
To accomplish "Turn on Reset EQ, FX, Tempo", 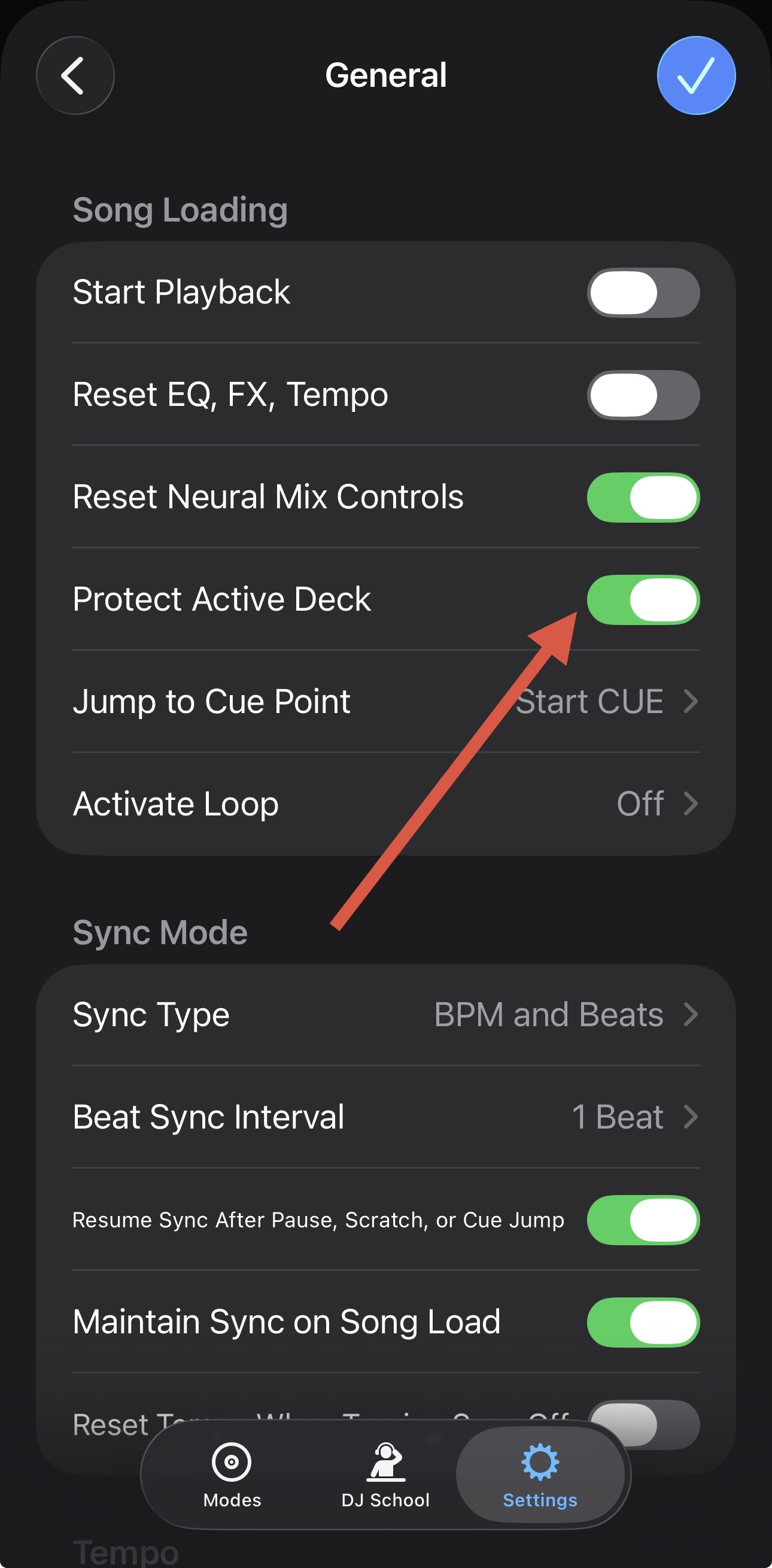I will pyautogui.click(x=642, y=395).
